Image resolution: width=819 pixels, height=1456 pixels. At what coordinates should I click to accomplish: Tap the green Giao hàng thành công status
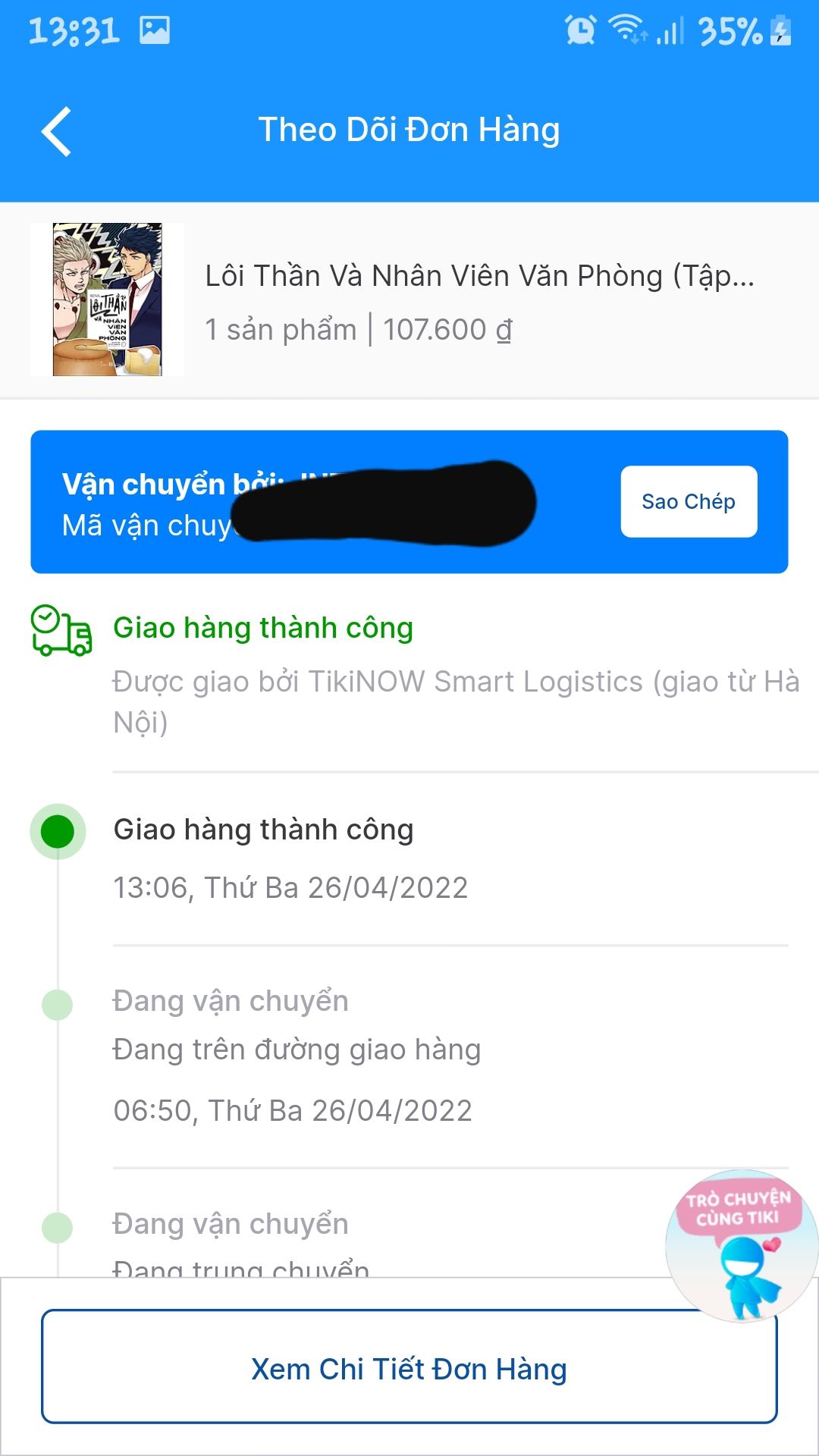click(x=262, y=628)
